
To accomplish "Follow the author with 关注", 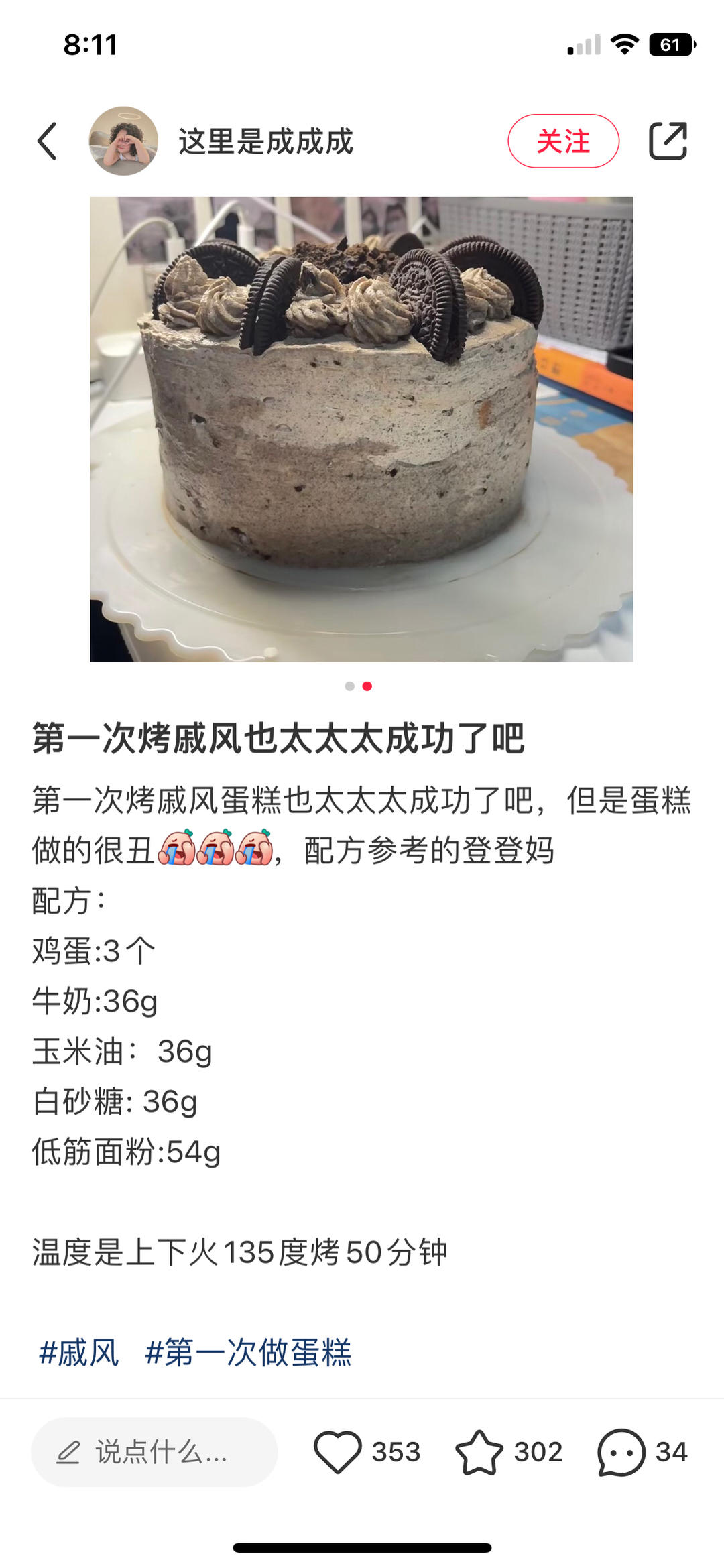I will [563, 141].
